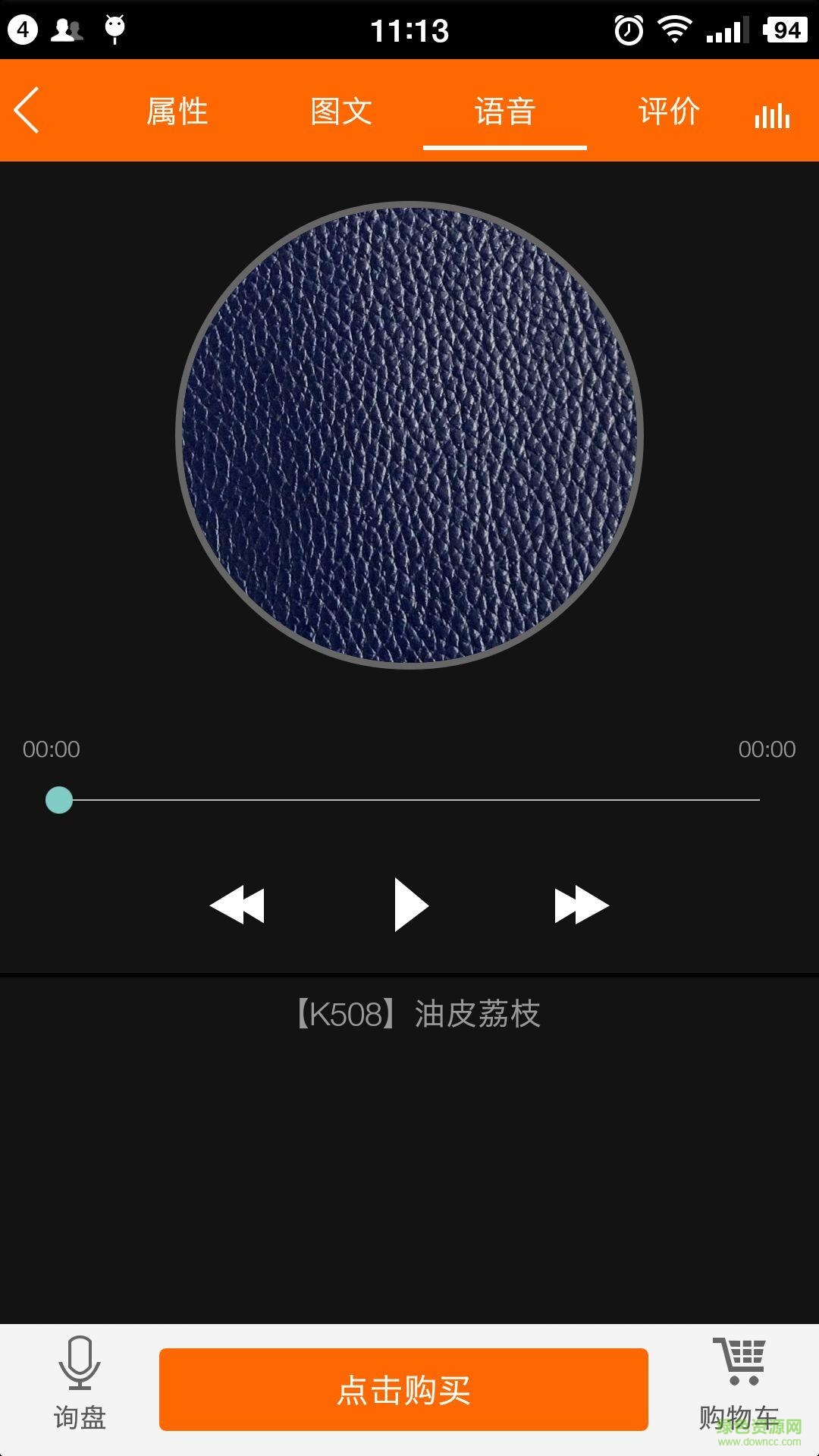Viewport: 819px width, 1456px height.
Task: Tap the audio progress slider knob
Action: (59, 800)
